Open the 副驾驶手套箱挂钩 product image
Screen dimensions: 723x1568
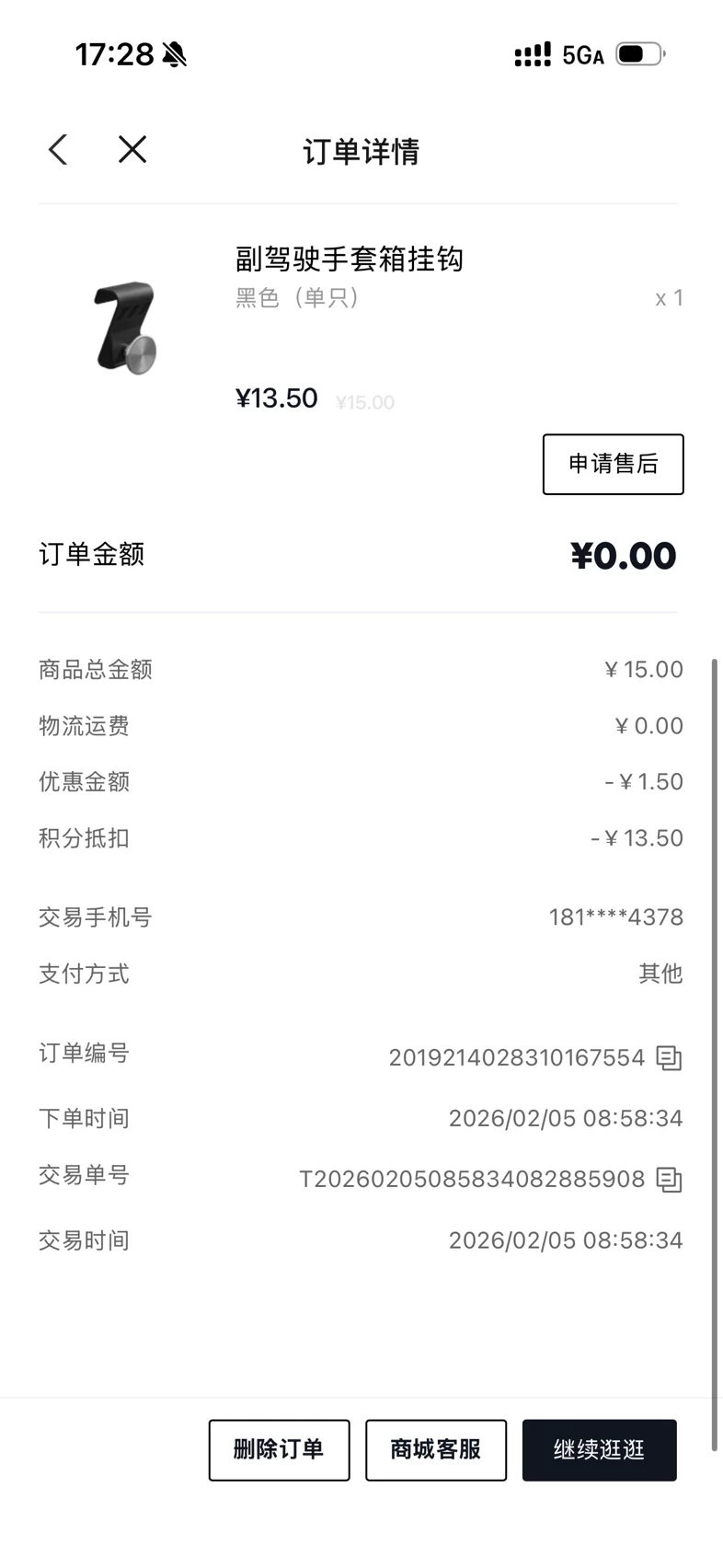tap(126, 329)
